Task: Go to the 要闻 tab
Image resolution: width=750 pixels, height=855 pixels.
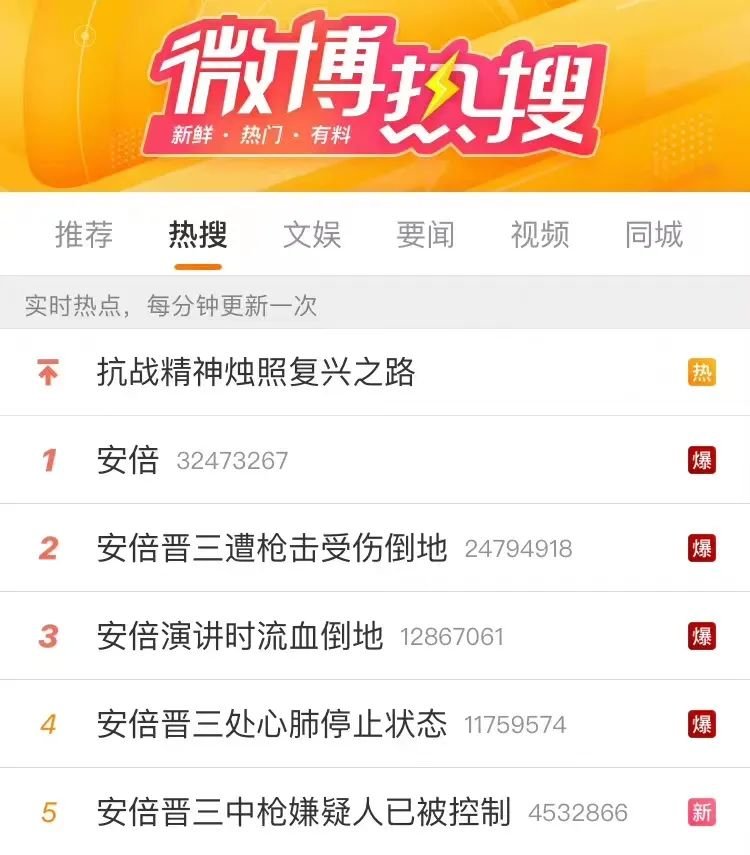Action: tap(426, 235)
